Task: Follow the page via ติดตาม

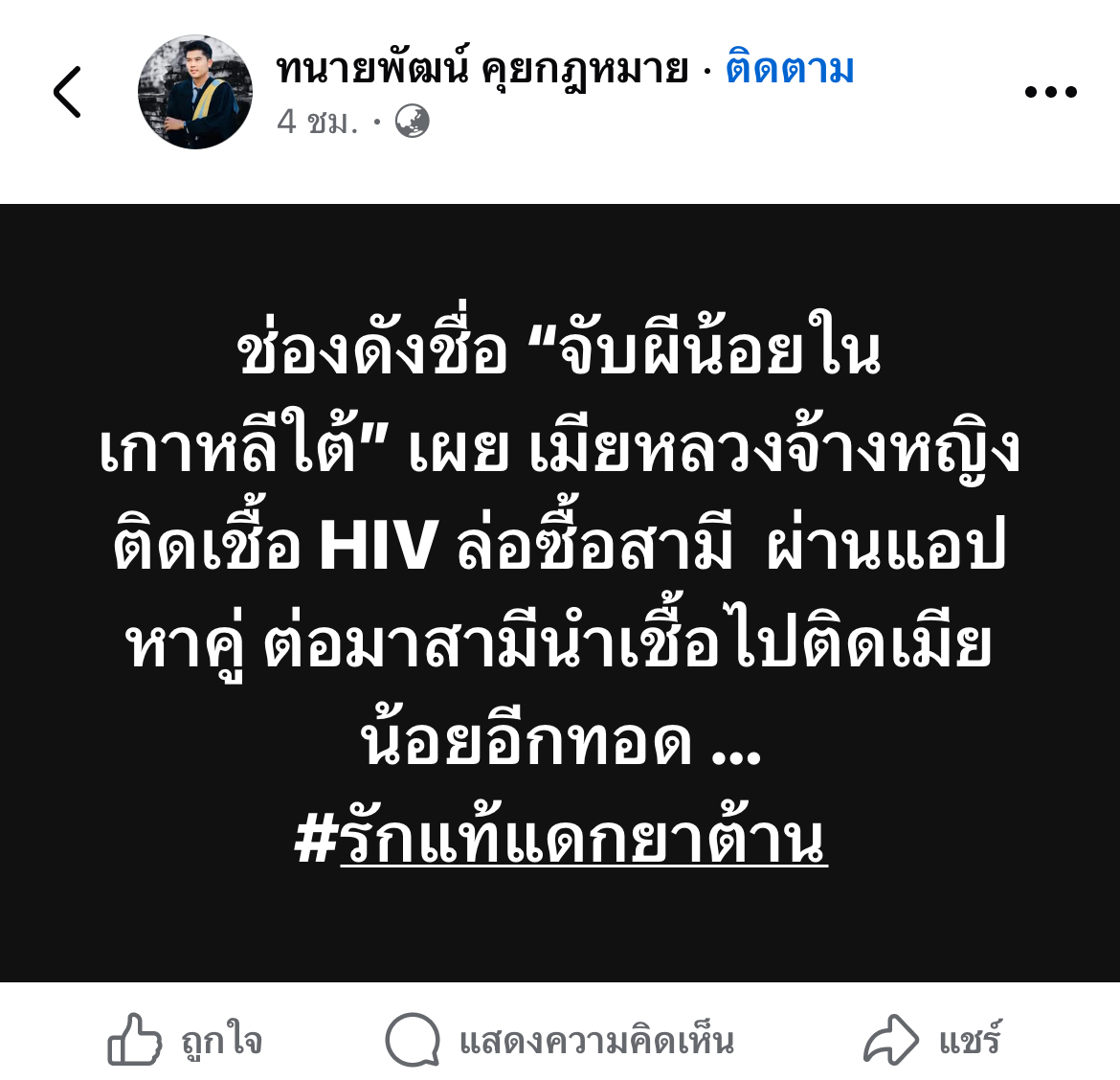Action: (789, 70)
